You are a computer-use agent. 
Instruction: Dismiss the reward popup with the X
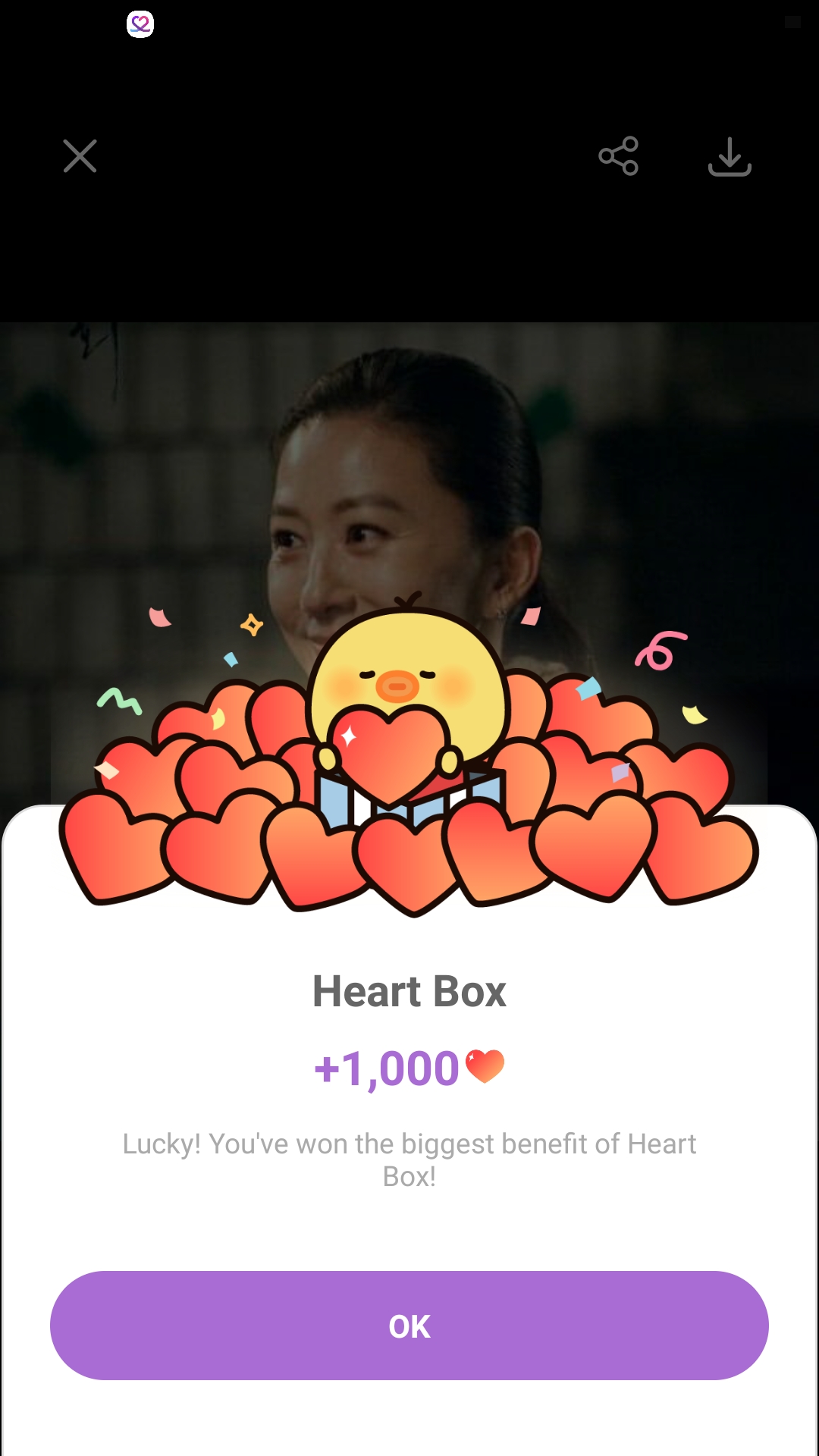(79, 157)
